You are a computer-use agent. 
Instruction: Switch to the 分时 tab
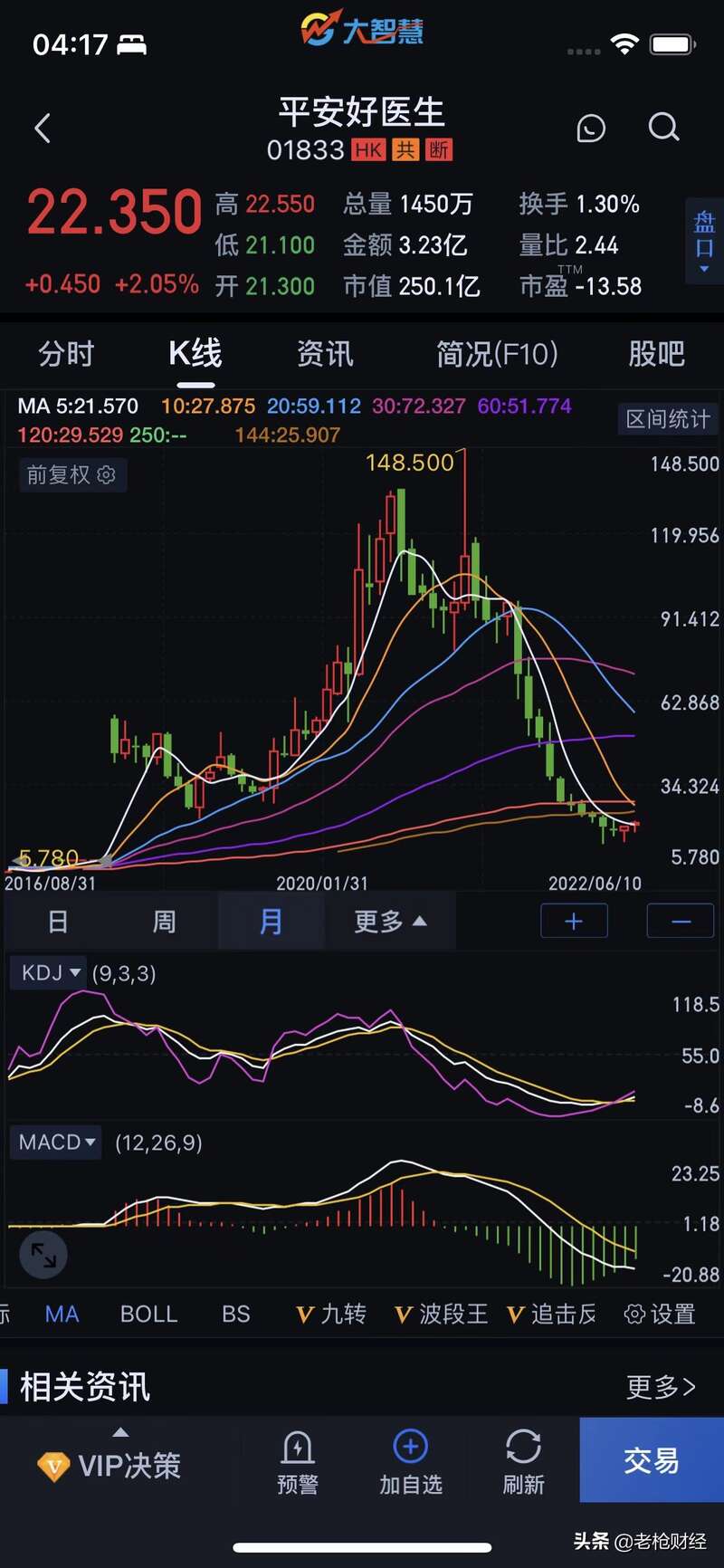tap(66, 354)
